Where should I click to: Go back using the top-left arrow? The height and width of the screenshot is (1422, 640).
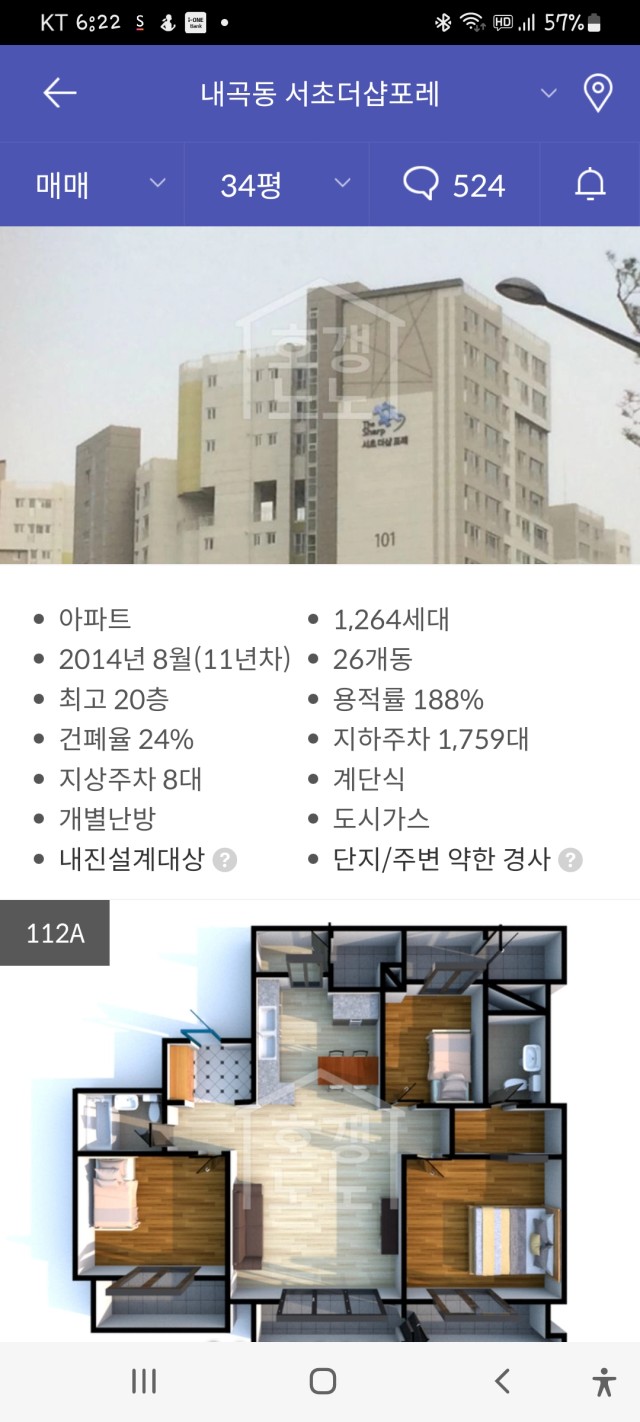[60, 93]
